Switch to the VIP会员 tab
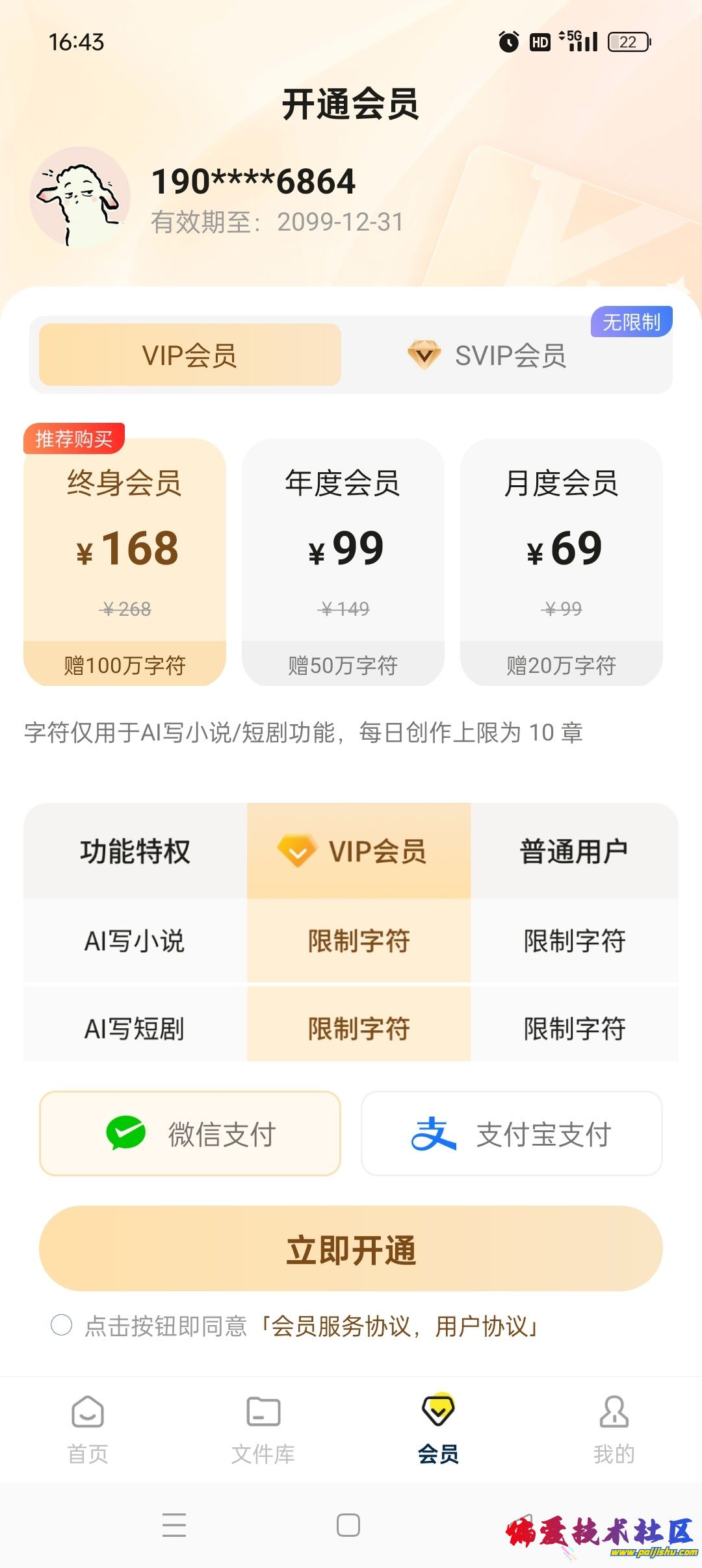Image resolution: width=702 pixels, height=1568 pixels. (x=190, y=354)
